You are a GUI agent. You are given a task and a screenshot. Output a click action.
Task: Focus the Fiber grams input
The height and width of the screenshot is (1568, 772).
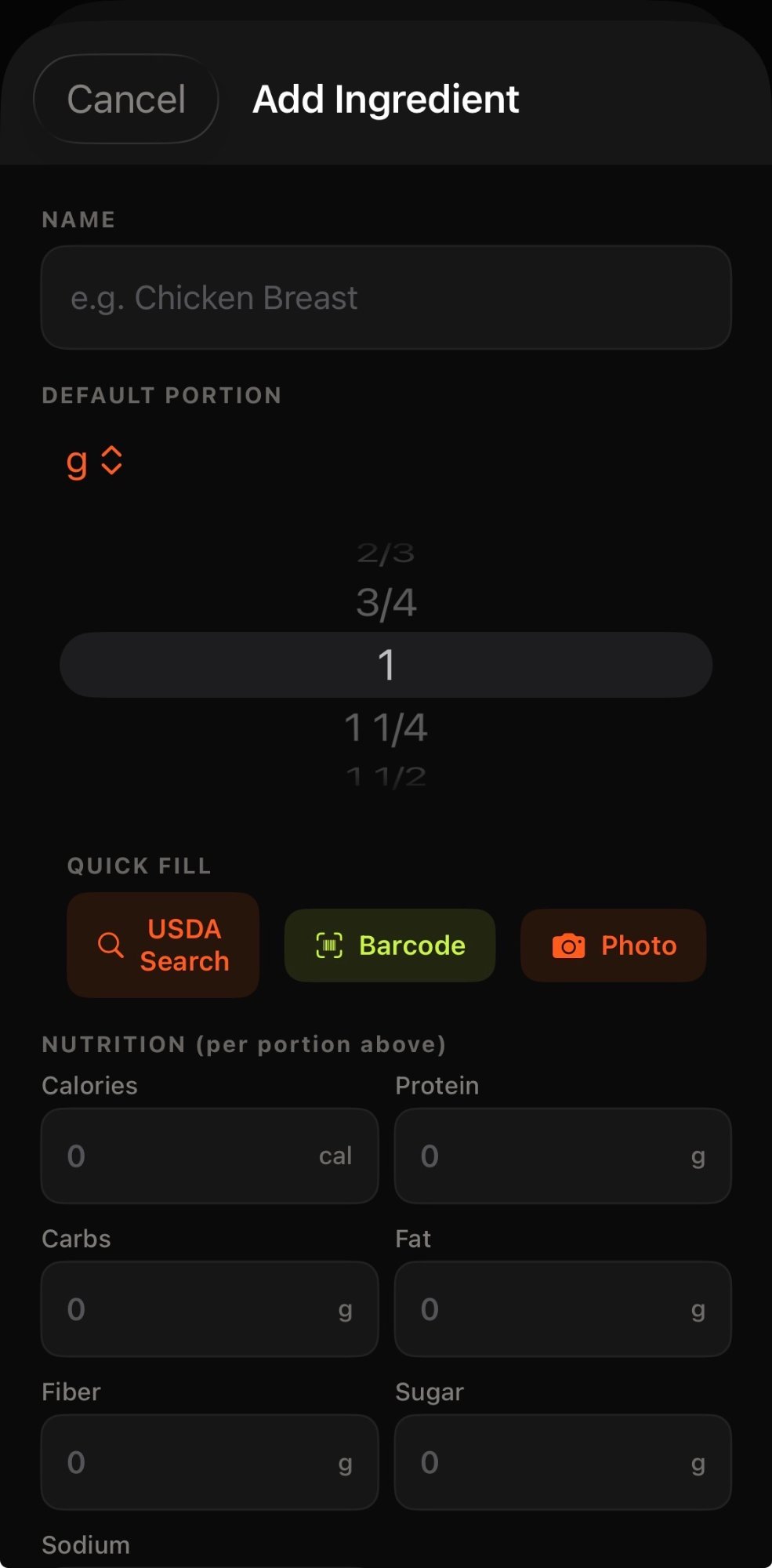(209, 1462)
